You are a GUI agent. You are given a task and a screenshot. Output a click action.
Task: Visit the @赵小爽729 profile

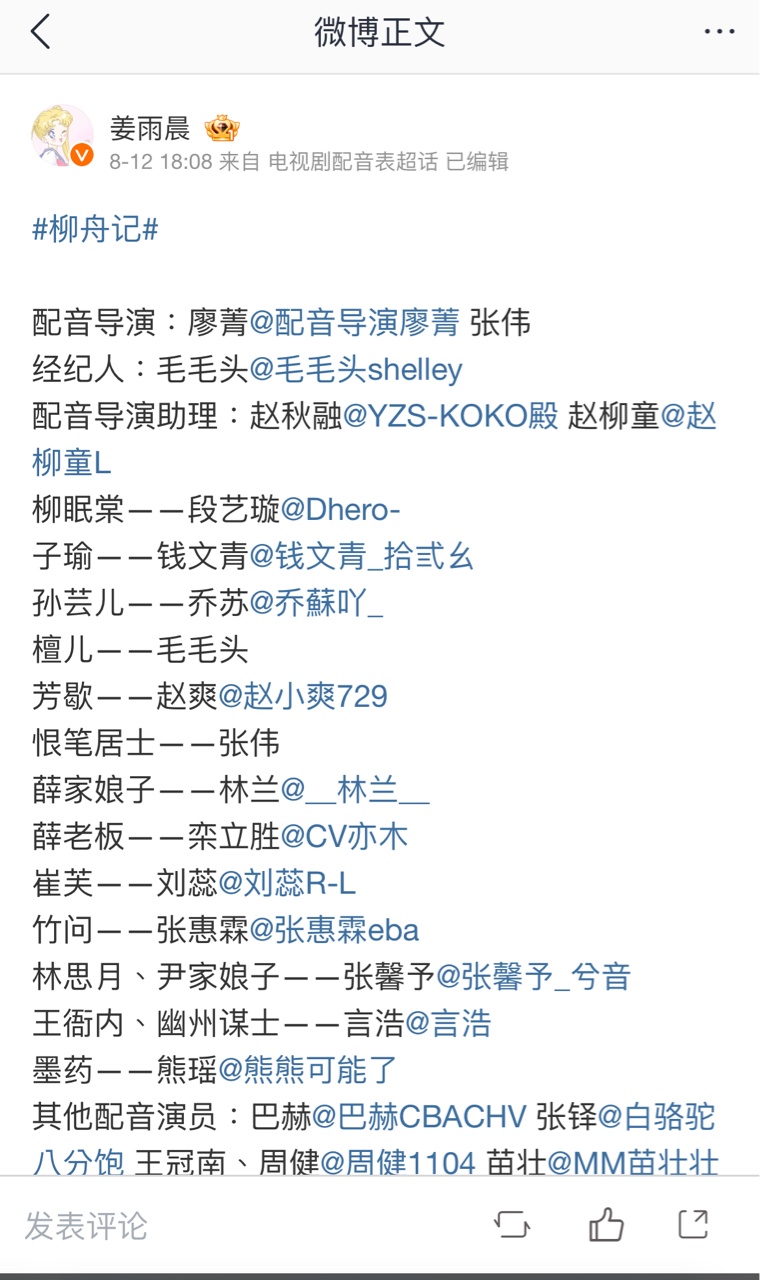pos(303,696)
